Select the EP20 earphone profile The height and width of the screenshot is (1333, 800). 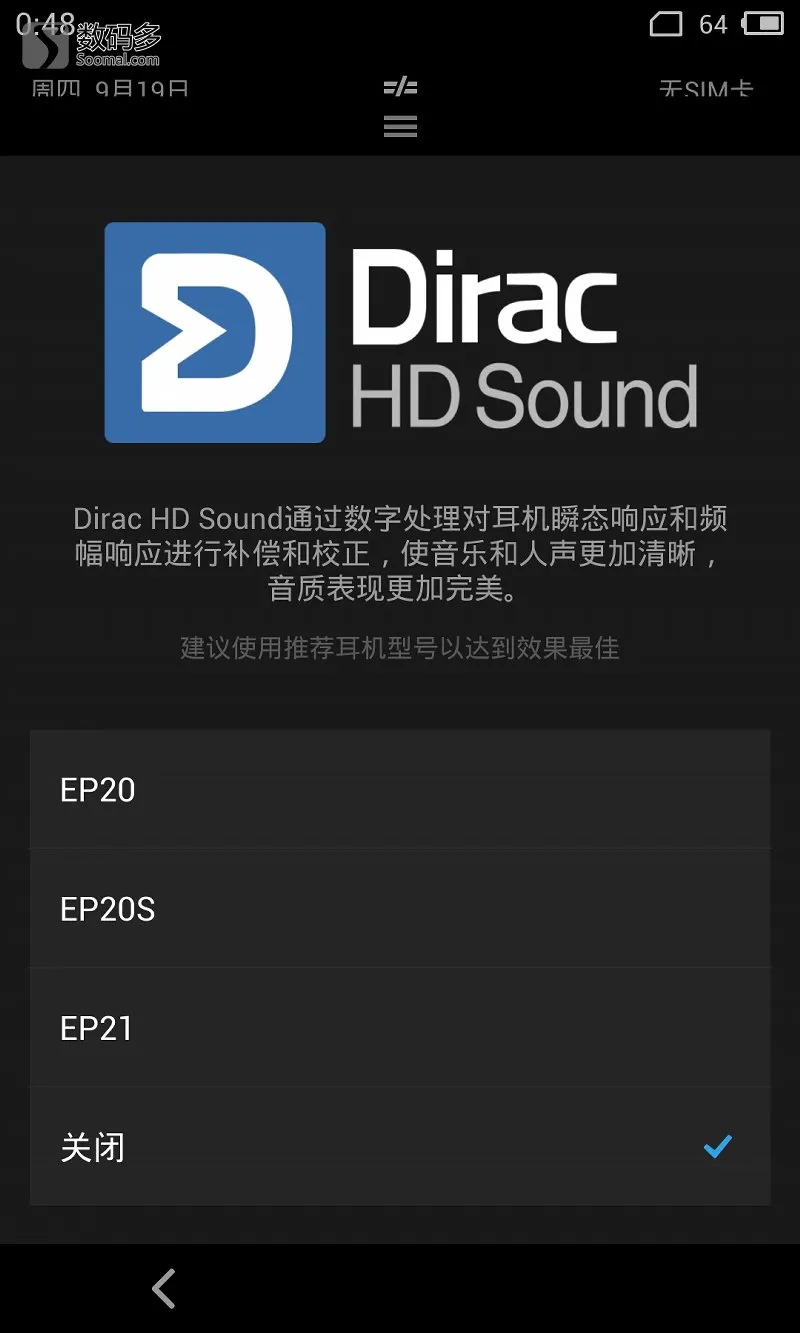400,790
